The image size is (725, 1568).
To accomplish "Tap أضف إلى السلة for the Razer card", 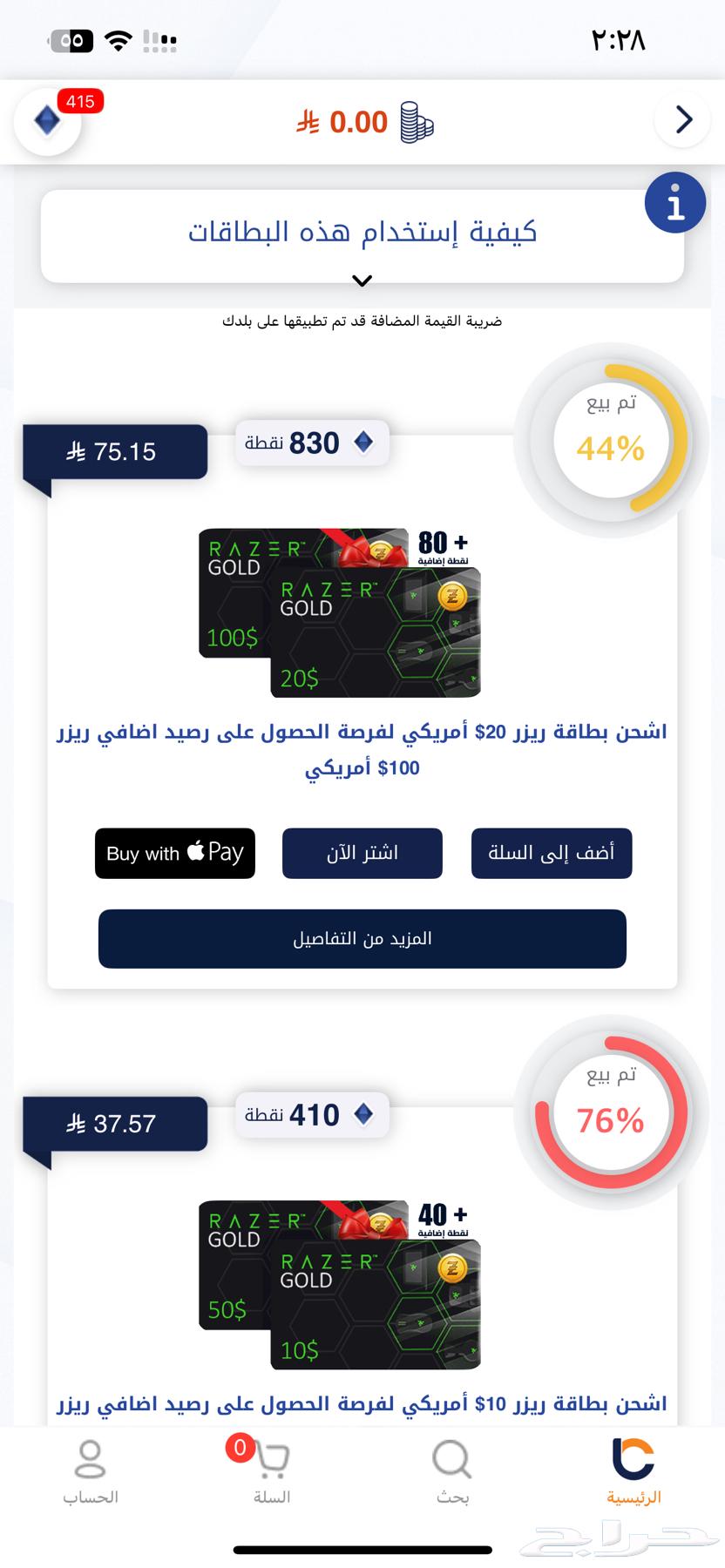I will [551, 853].
